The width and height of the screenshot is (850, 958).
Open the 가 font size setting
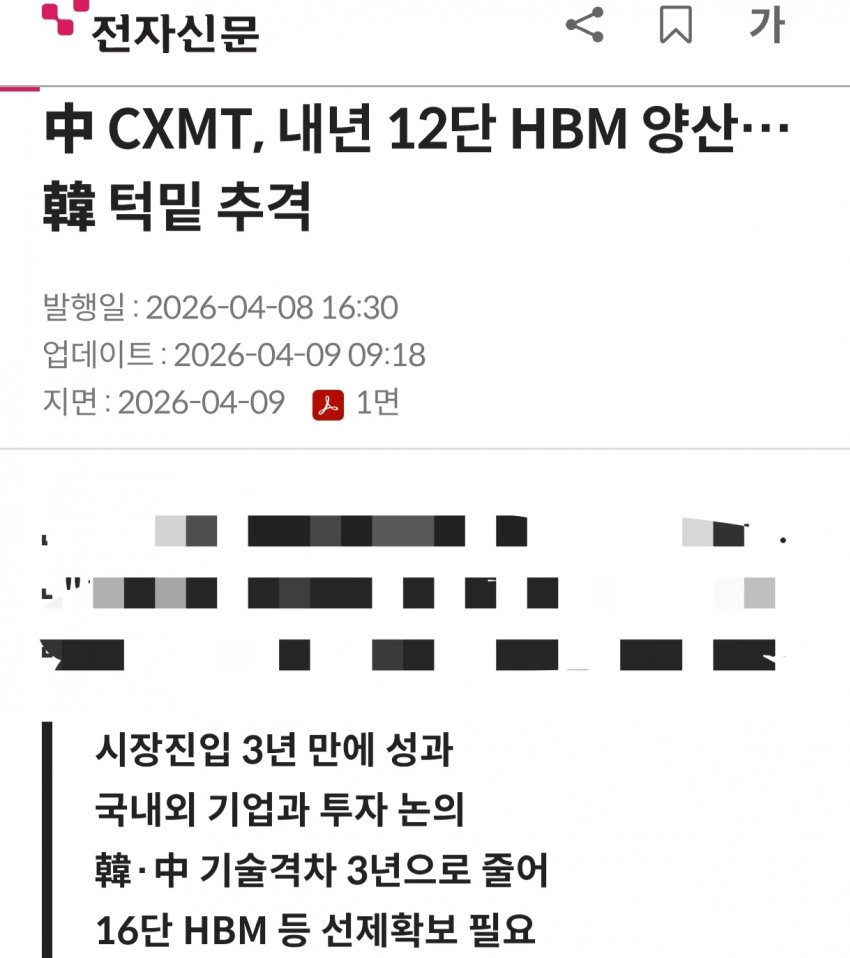(767, 24)
